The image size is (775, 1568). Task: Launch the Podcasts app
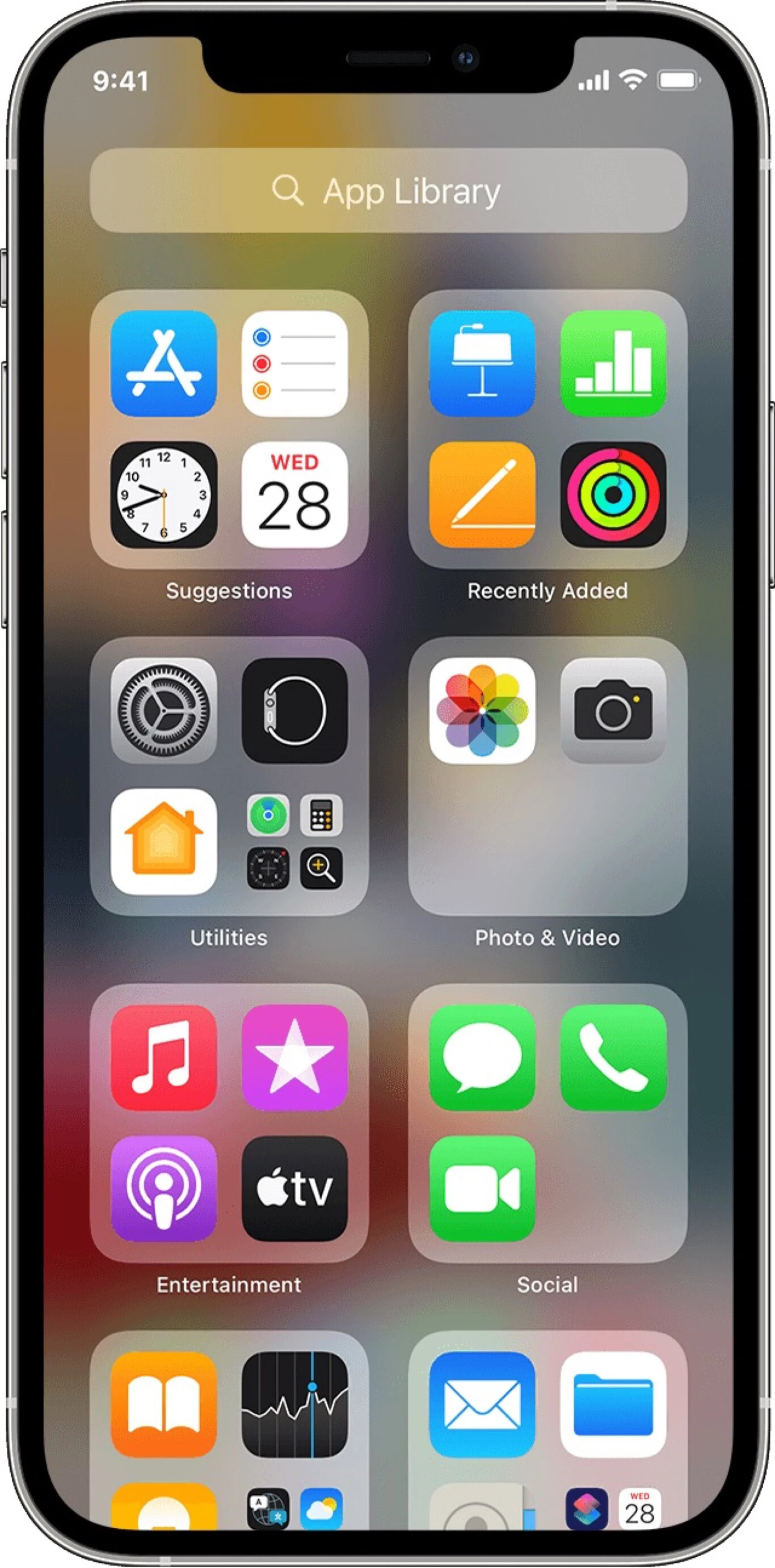click(x=163, y=1188)
